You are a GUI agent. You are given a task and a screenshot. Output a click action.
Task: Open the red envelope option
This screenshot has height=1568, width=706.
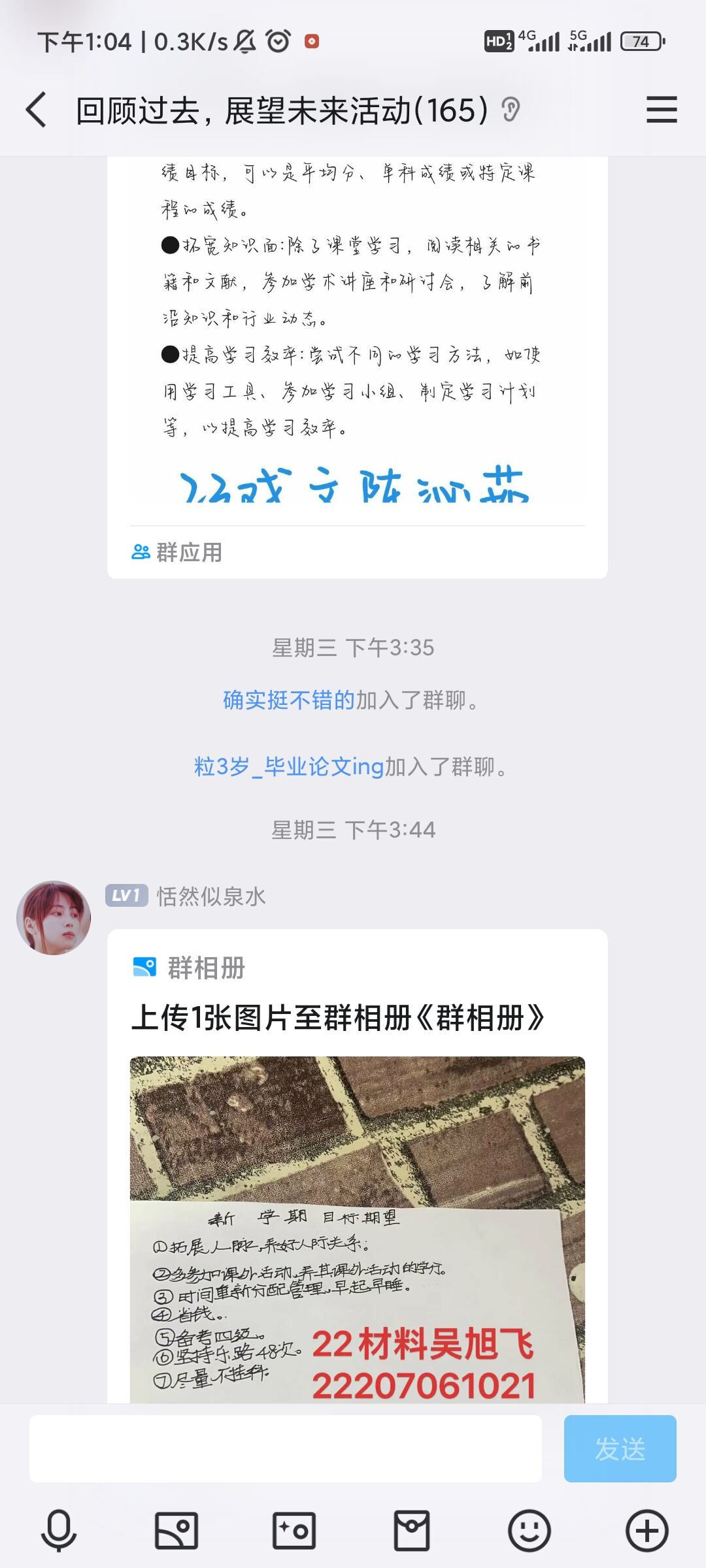coord(412,1530)
